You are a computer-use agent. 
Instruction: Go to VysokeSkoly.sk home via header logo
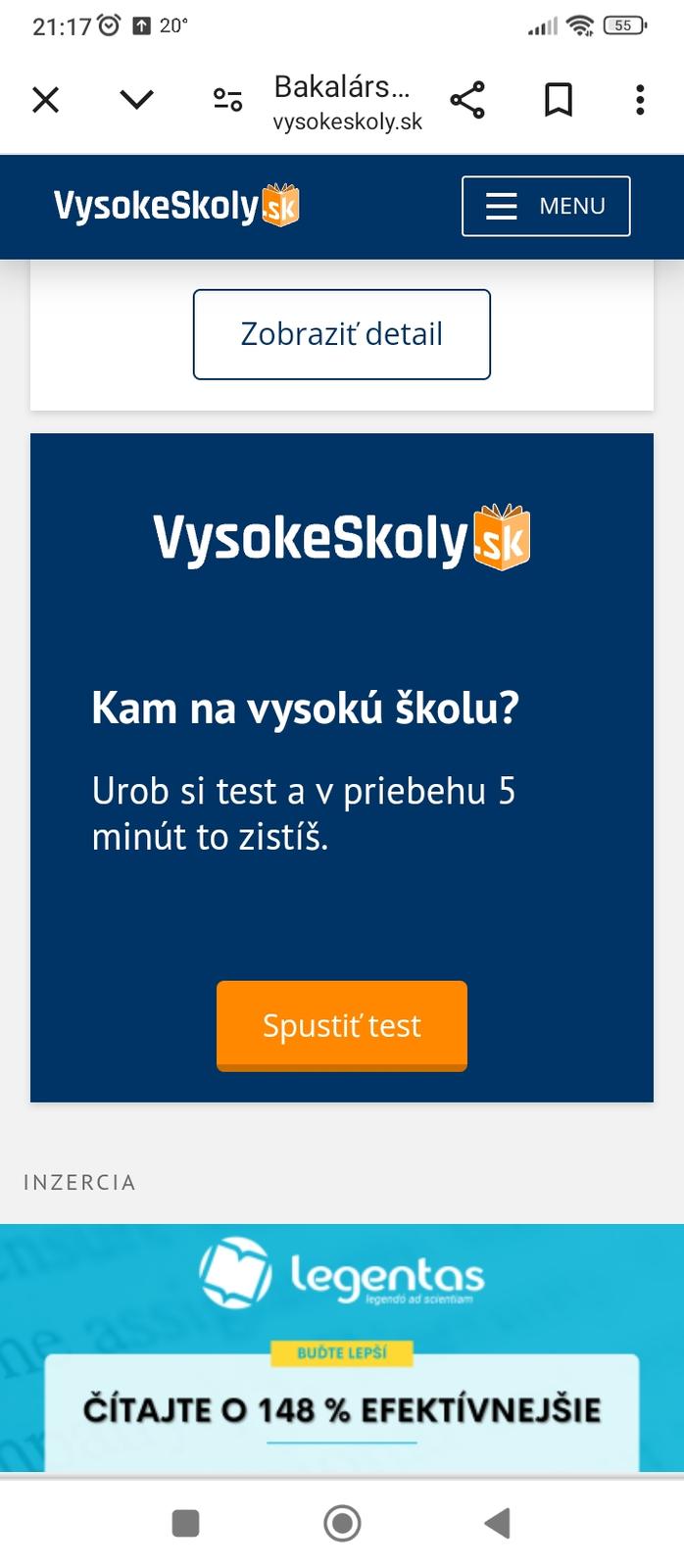[176, 206]
